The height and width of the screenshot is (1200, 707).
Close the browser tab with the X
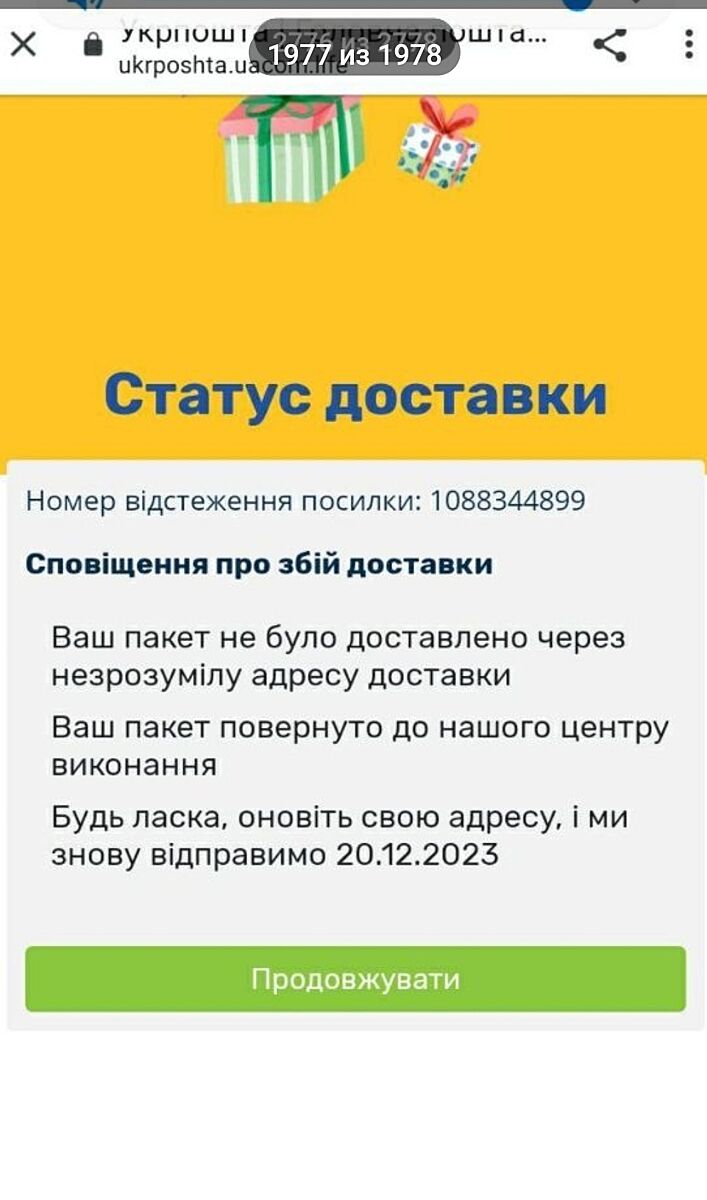pos(23,45)
